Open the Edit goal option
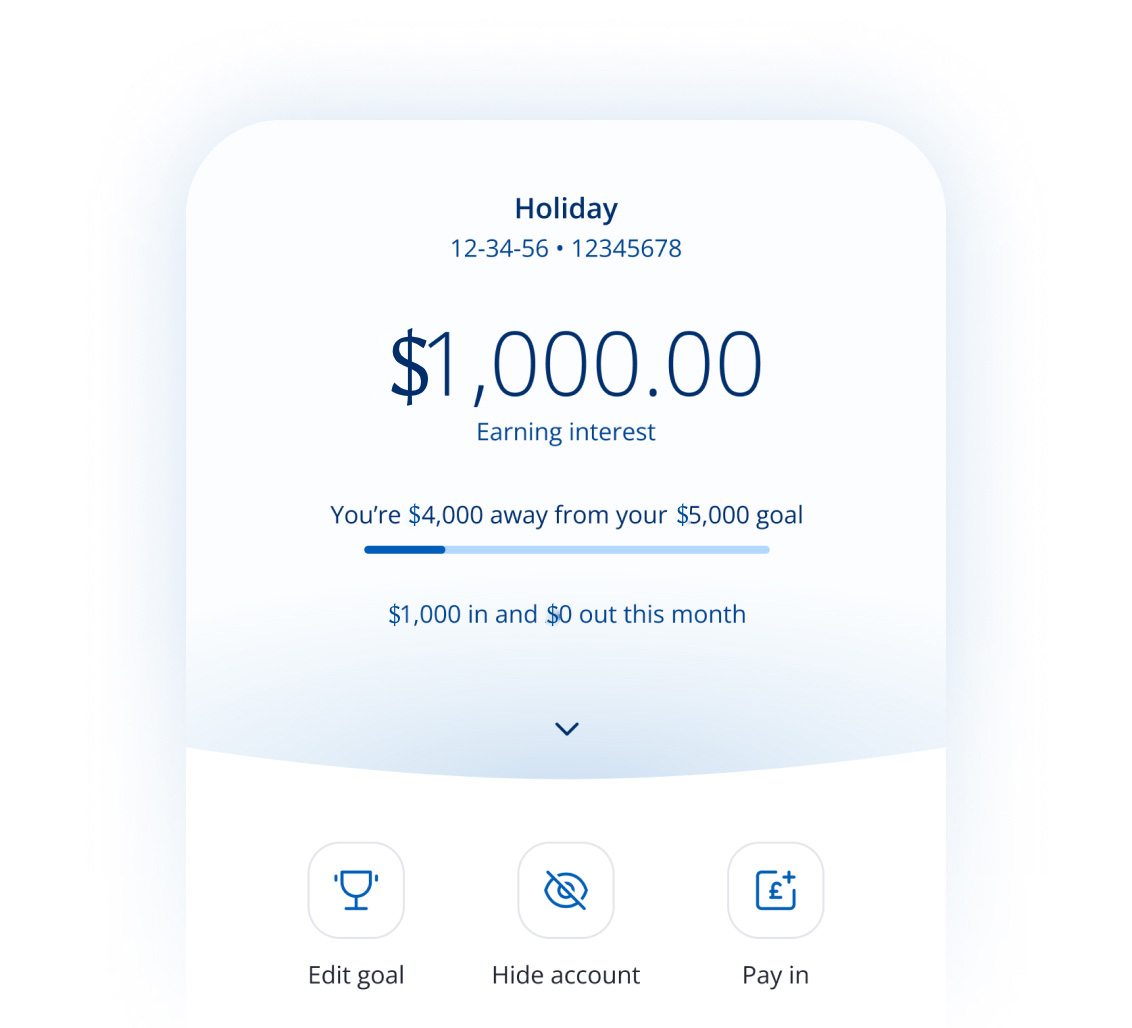The width and height of the screenshot is (1132, 1028). 356,890
